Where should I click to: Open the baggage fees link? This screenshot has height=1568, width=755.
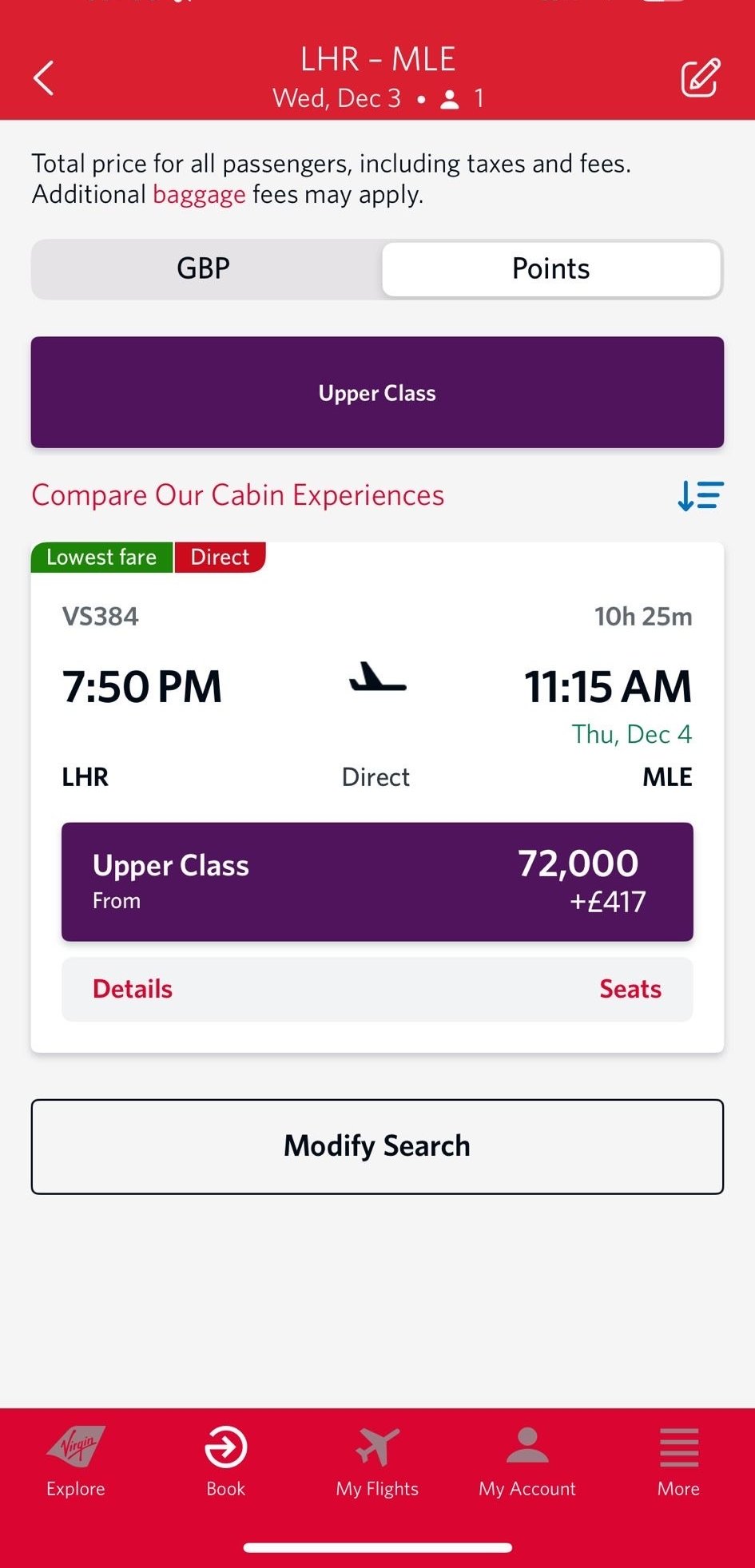199,195
